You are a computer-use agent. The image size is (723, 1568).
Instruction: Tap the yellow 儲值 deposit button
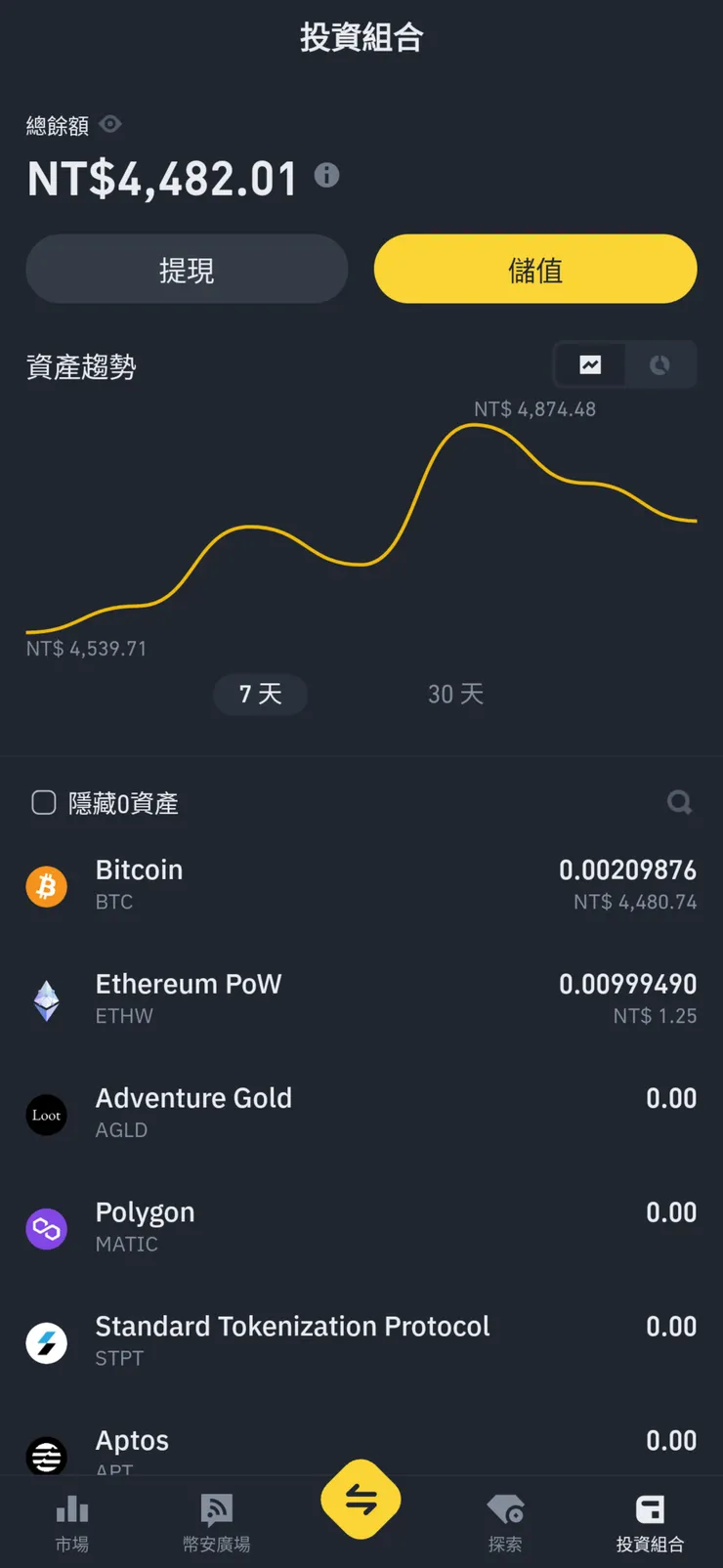coord(535,269)
